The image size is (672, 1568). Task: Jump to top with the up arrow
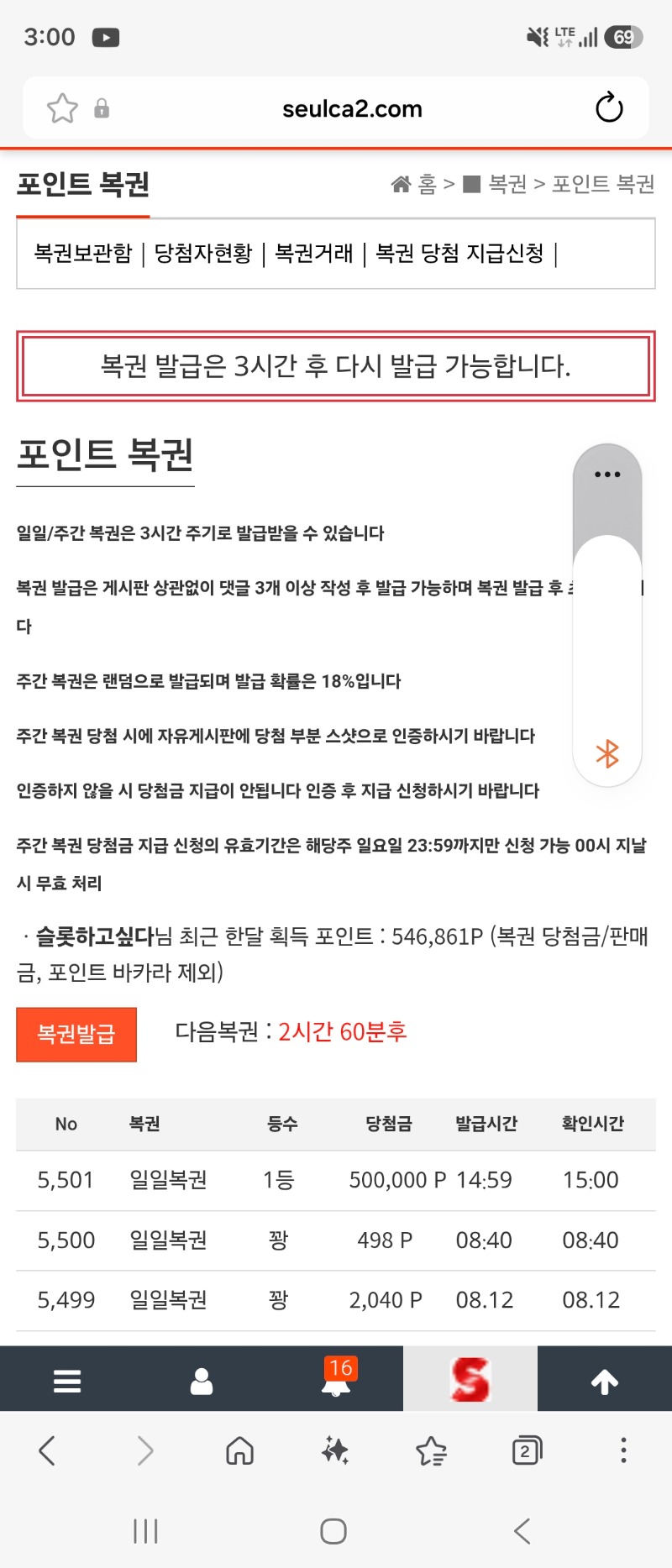[x=605, y=1381]
